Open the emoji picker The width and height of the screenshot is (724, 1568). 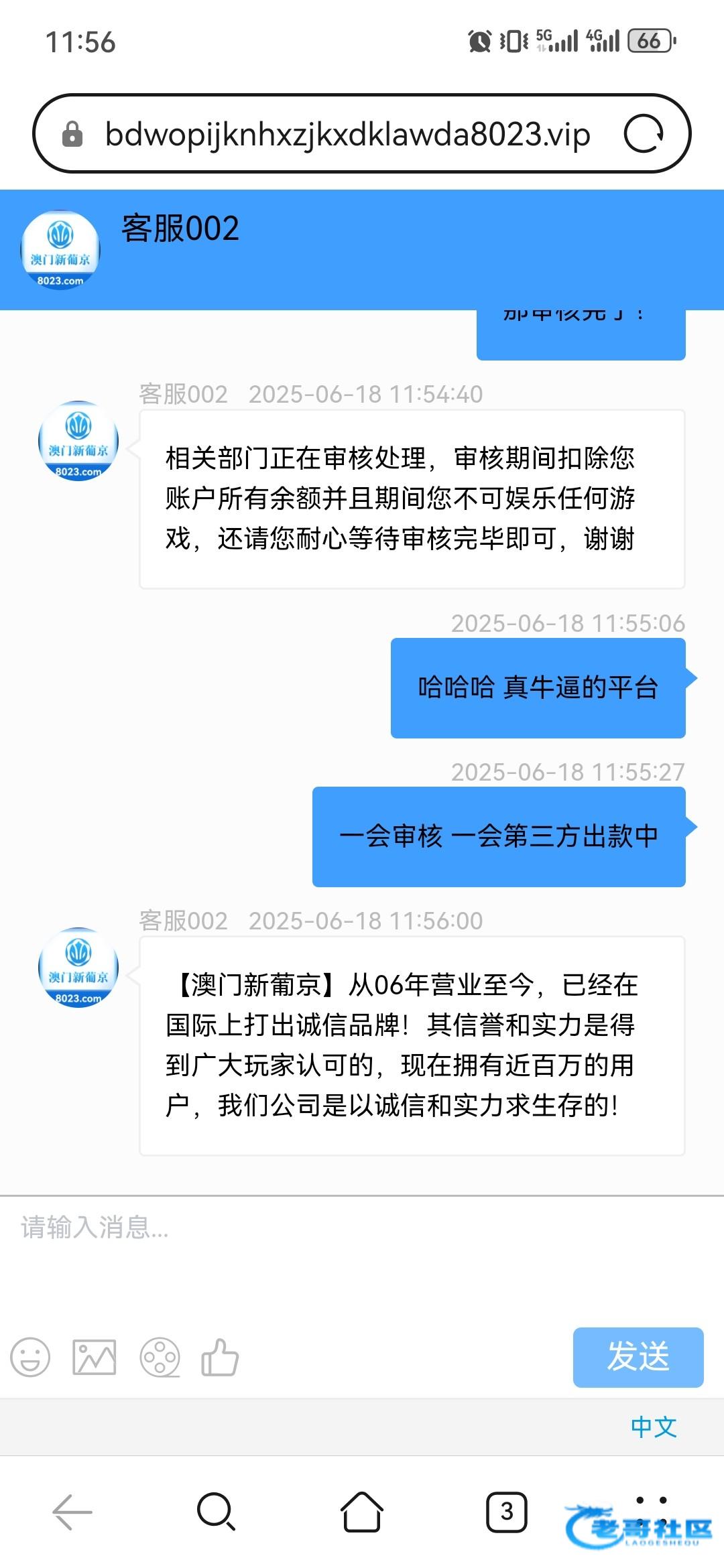coord(30,1358)
